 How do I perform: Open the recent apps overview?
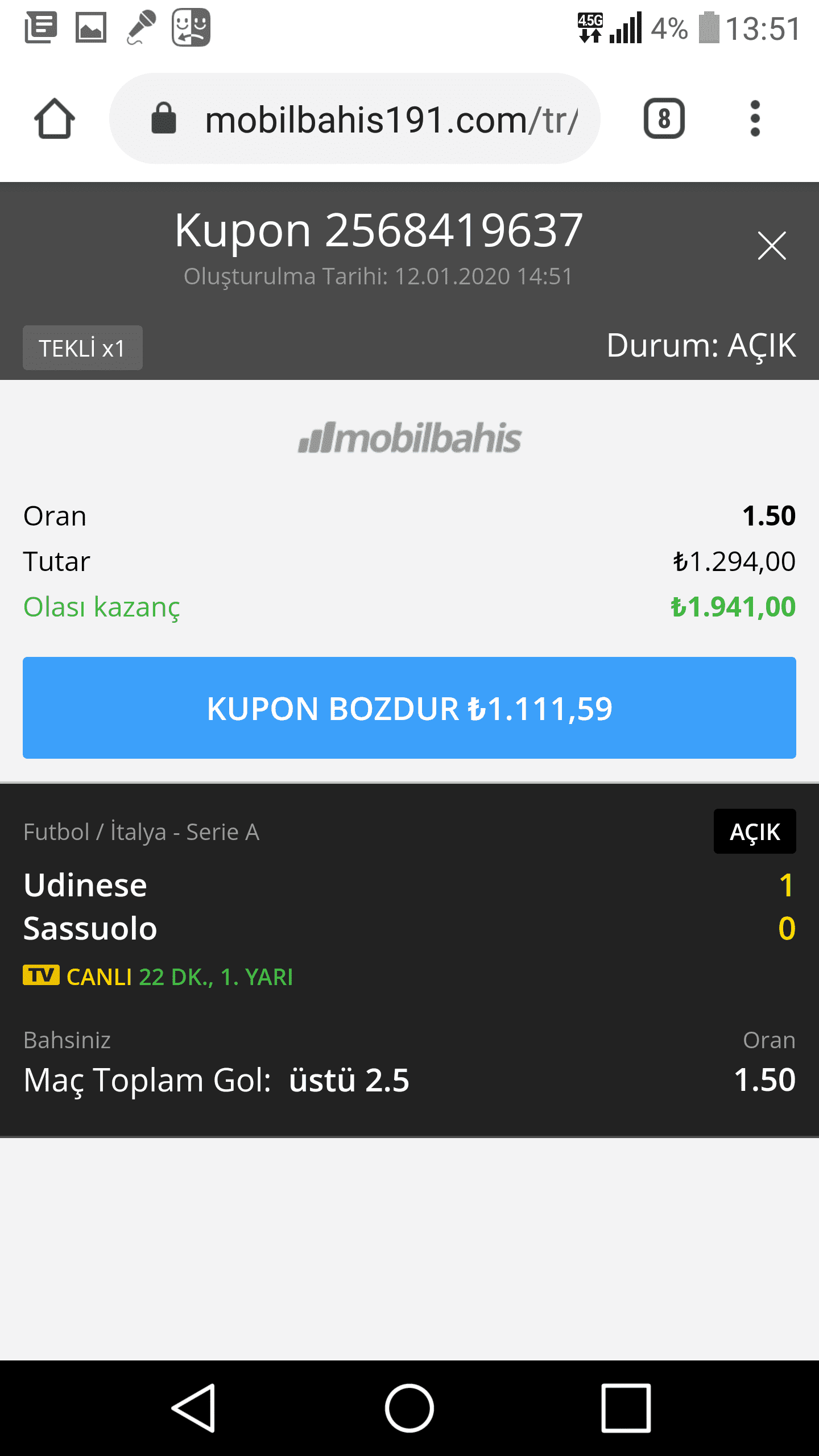[626, 1408]
